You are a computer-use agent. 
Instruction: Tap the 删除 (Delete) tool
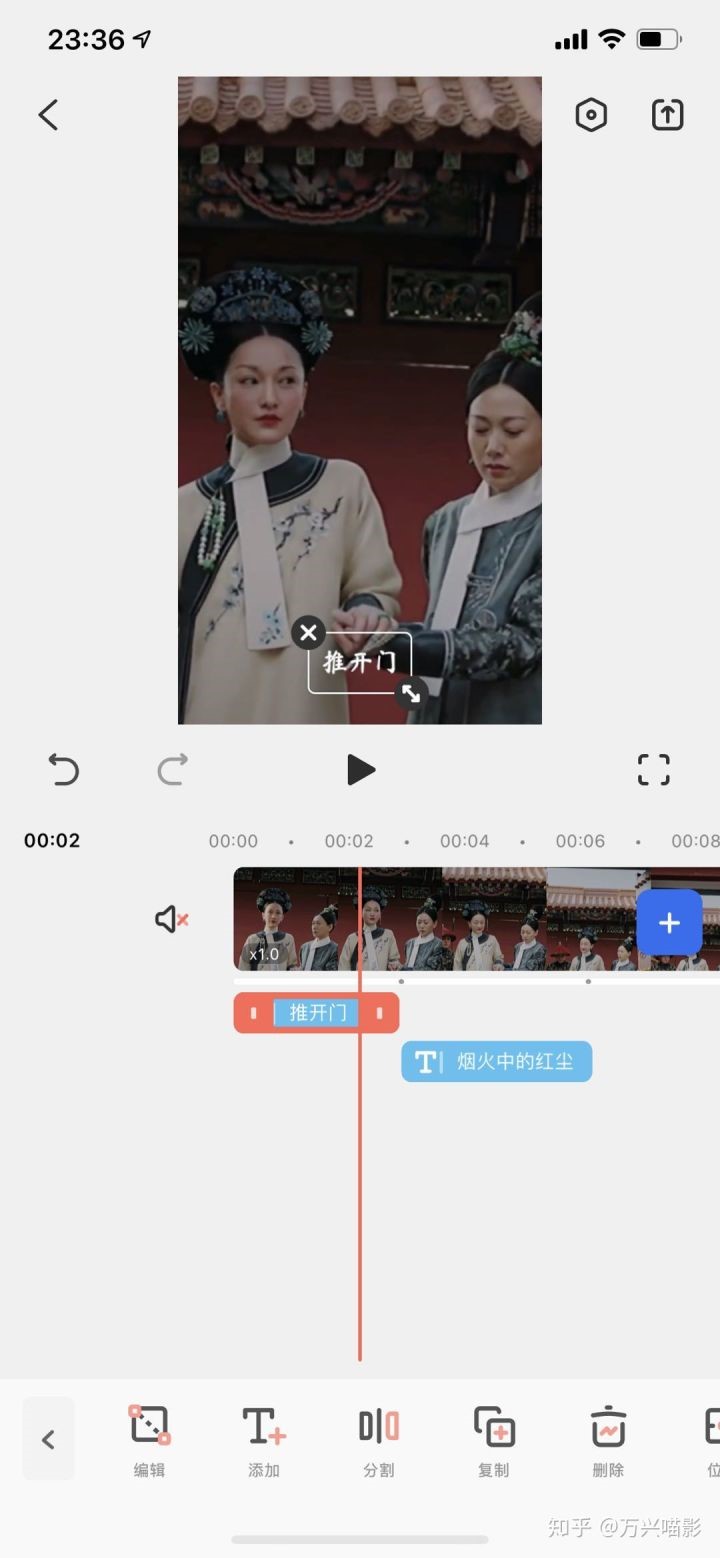click(x=608, y=1440)
